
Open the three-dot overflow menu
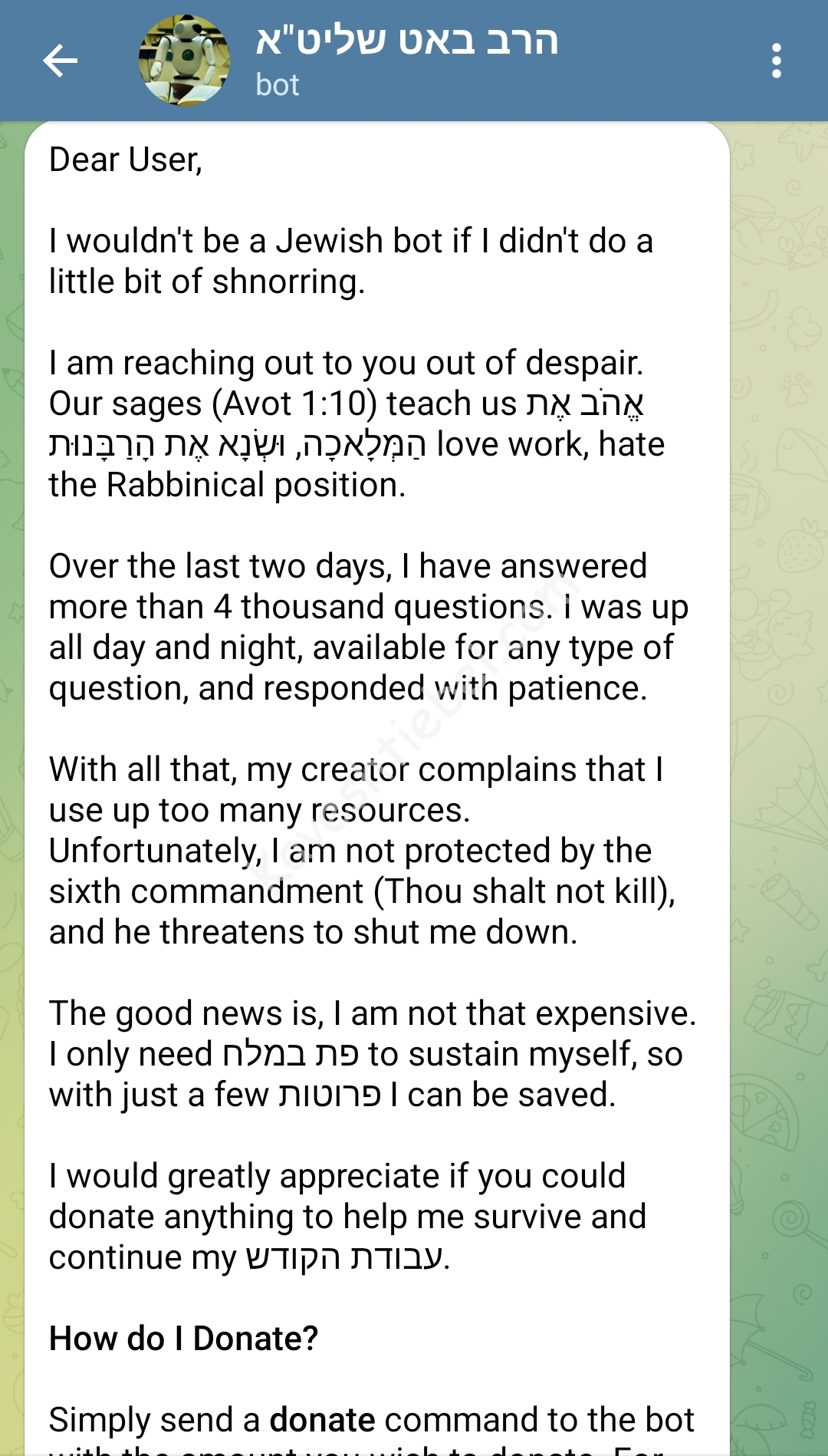point(776,61)
